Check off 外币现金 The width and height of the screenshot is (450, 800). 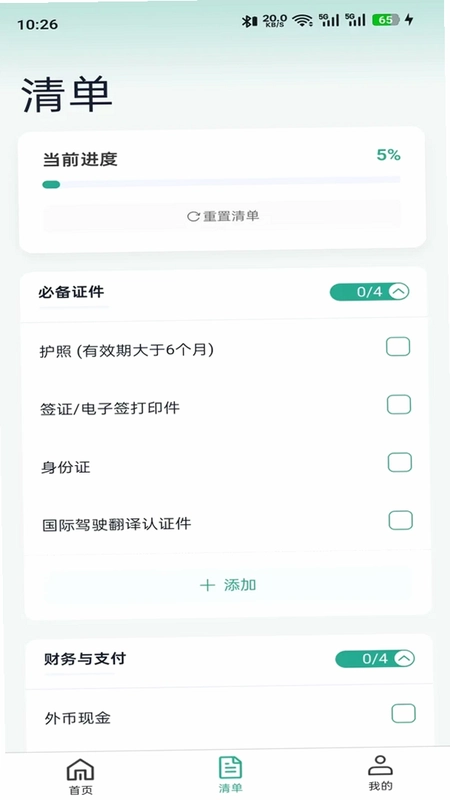pyautogui.click(x=404, y=714)
